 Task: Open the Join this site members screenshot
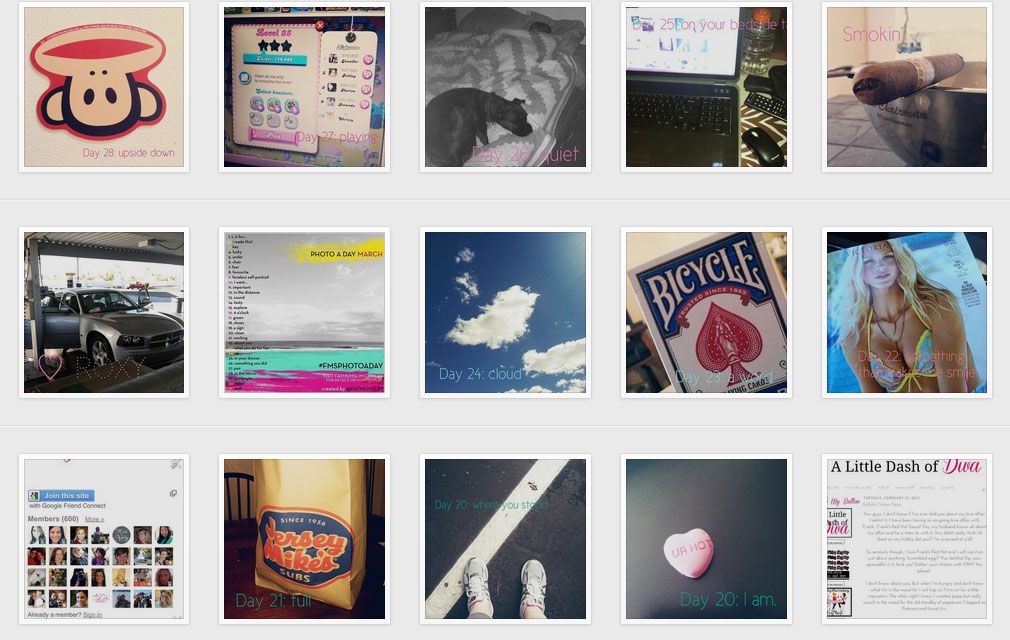[x=104, y=538]
